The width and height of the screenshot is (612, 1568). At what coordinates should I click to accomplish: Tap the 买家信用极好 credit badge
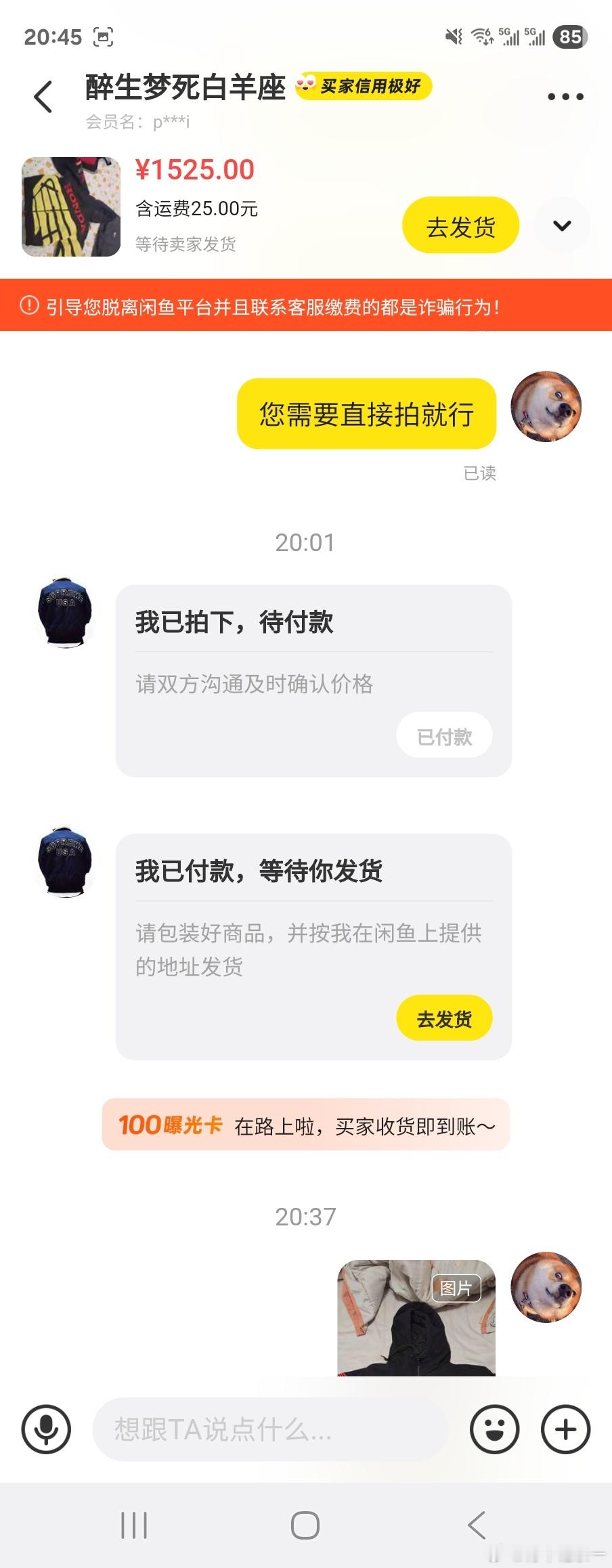[364, 87]
